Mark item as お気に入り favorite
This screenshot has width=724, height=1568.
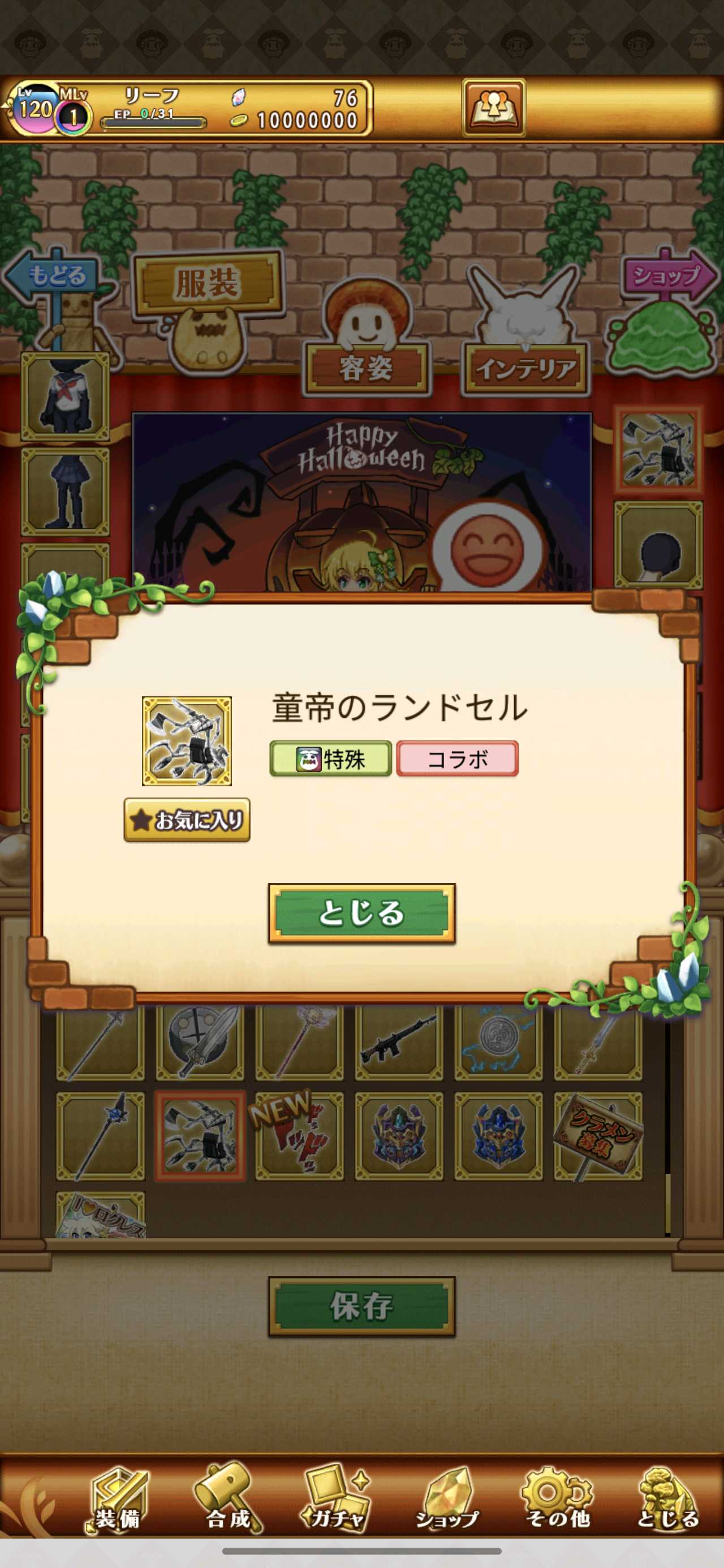187,820
